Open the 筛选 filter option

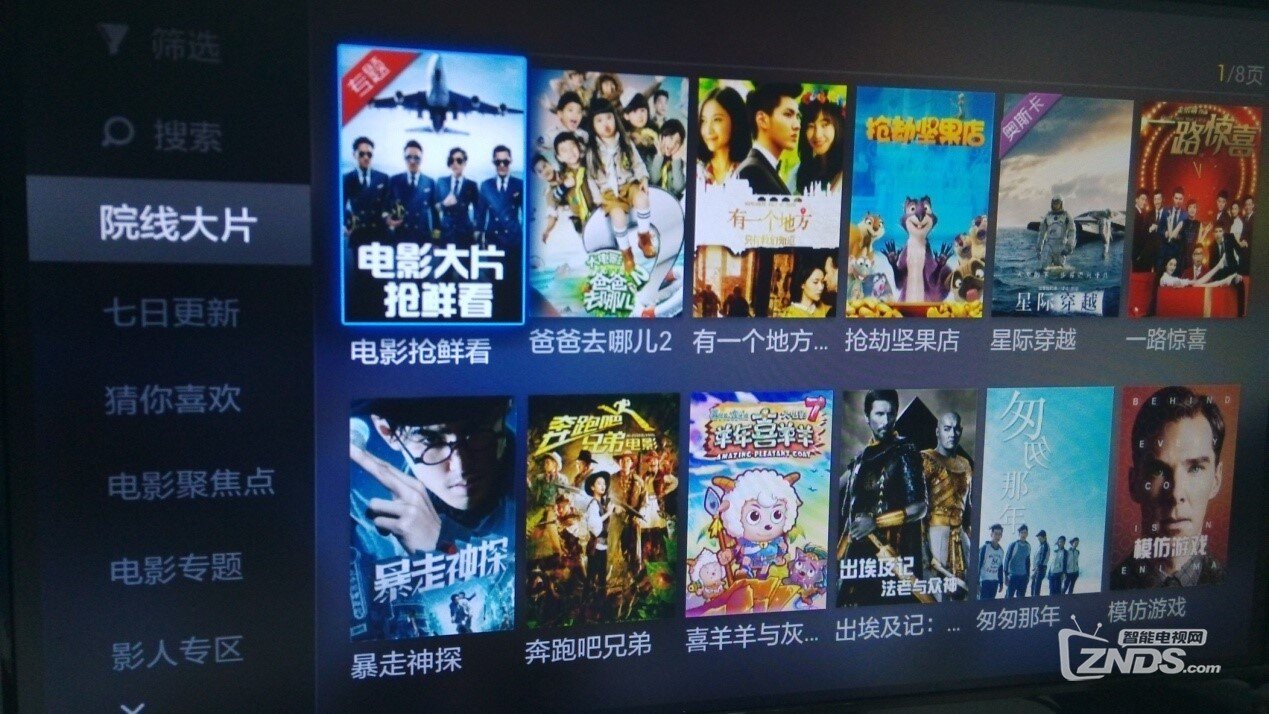click(x=162, y=45)
